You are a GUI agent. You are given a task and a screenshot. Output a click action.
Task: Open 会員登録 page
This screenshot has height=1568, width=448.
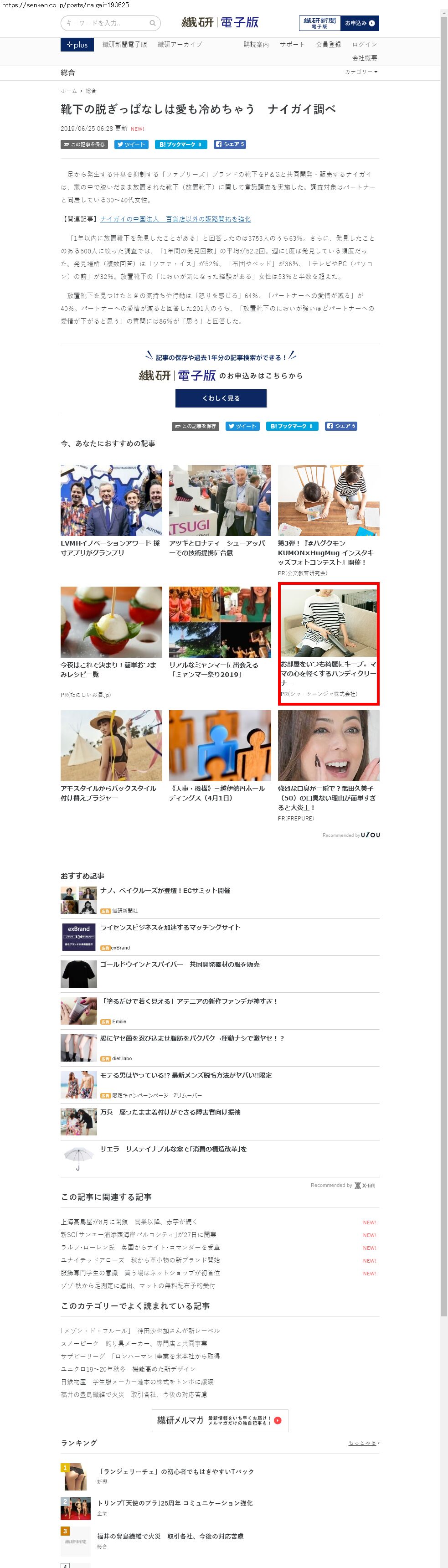pos(329,44)
